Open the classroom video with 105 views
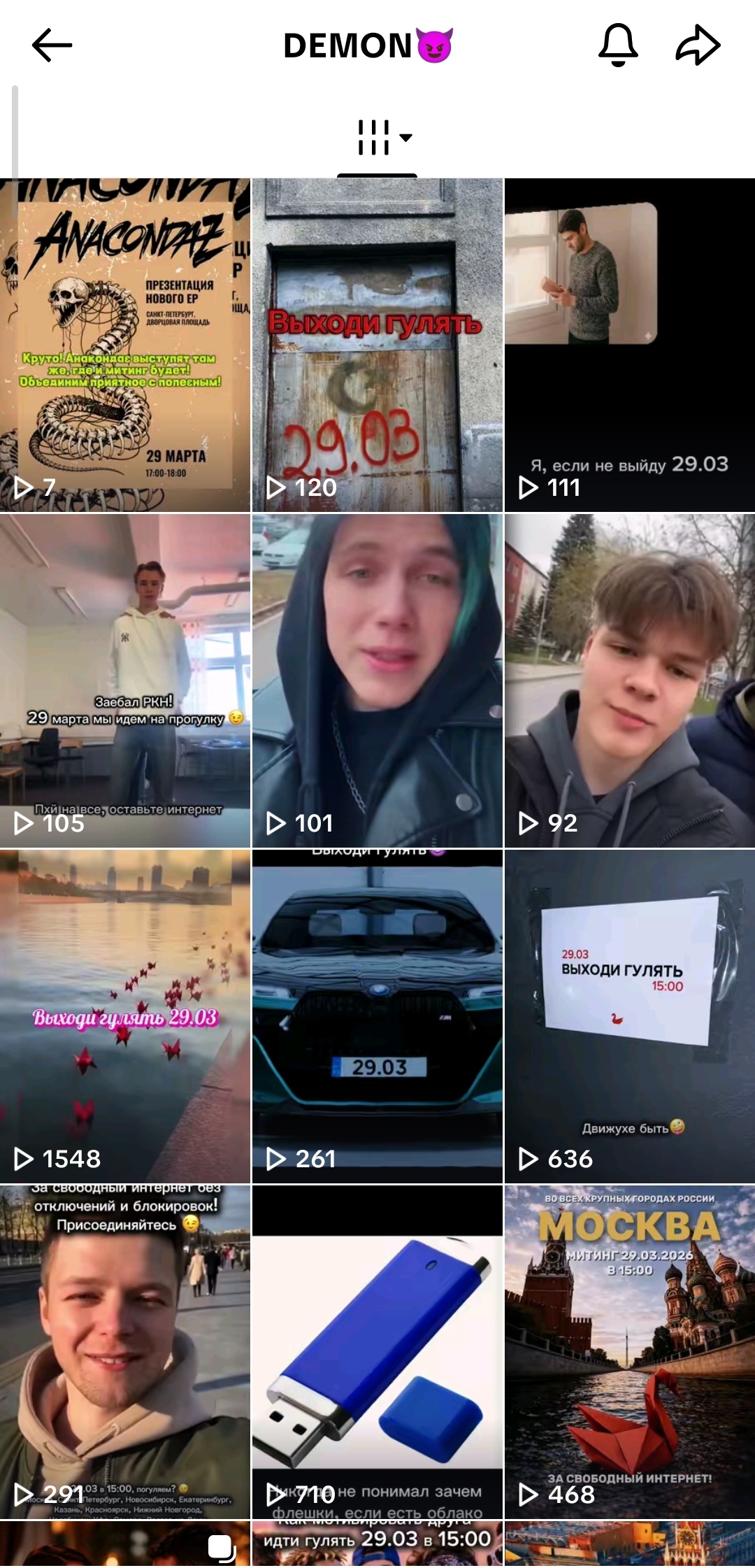755x1568 pixels. 124,680
